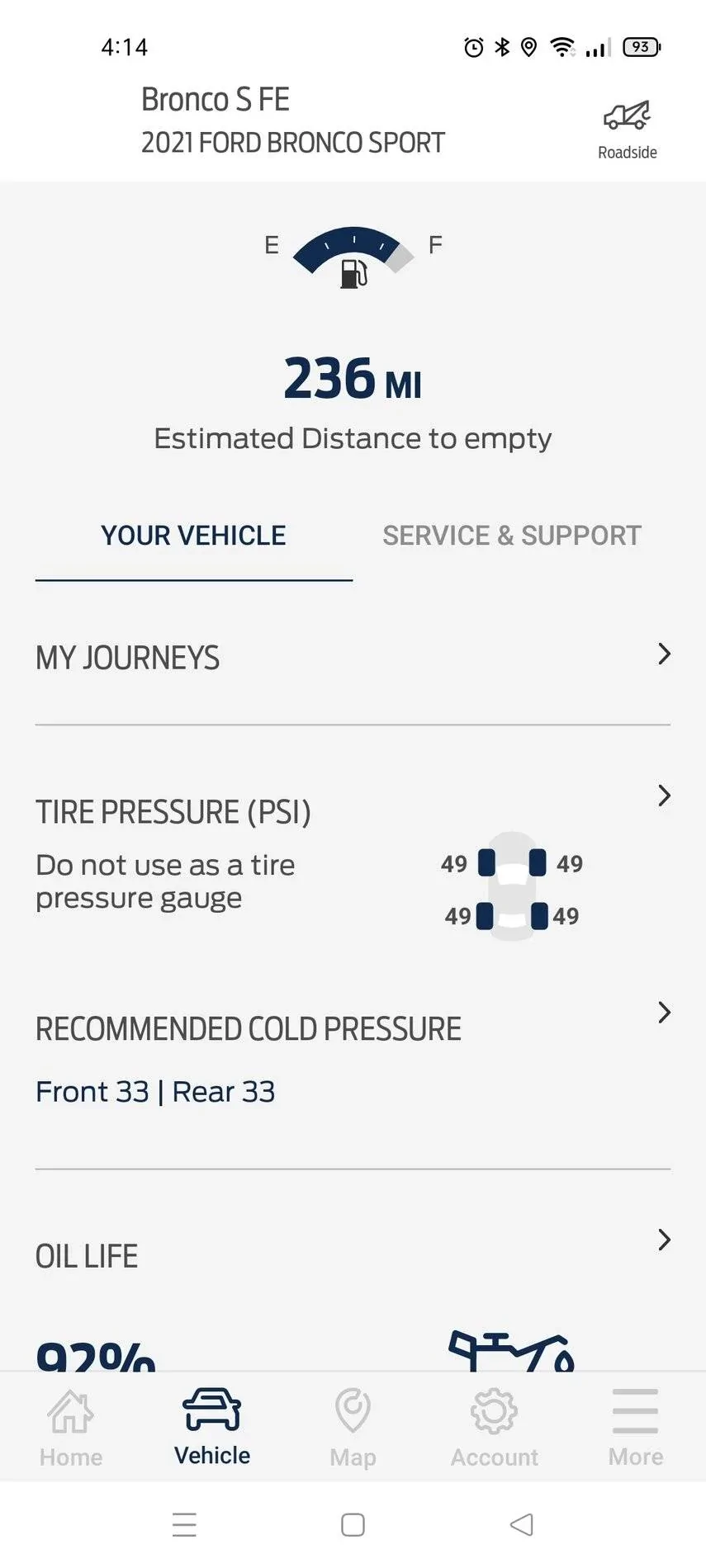Viewport: 706px width, 1568px height.
Task: Select the YOUR VEHICLE tab
Action: pyautogui.click(x=193, y=535)
